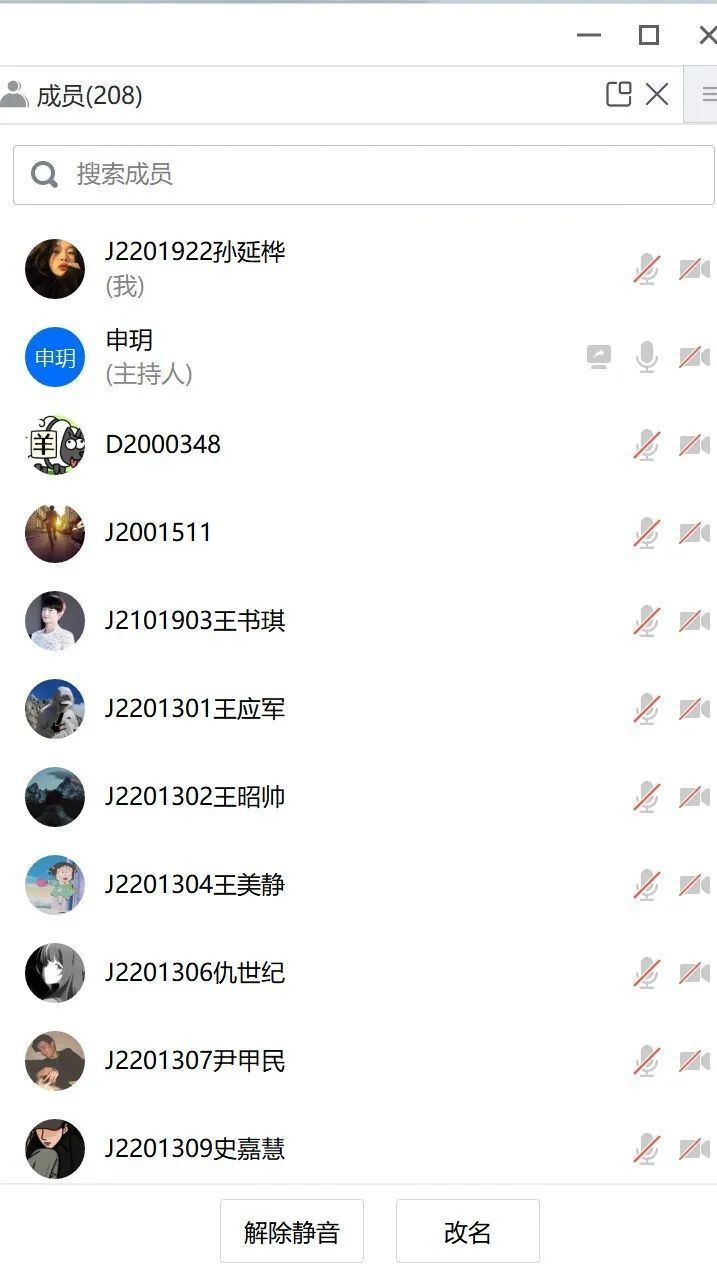
Task: Minimize the window
Action: click(589, 35)
